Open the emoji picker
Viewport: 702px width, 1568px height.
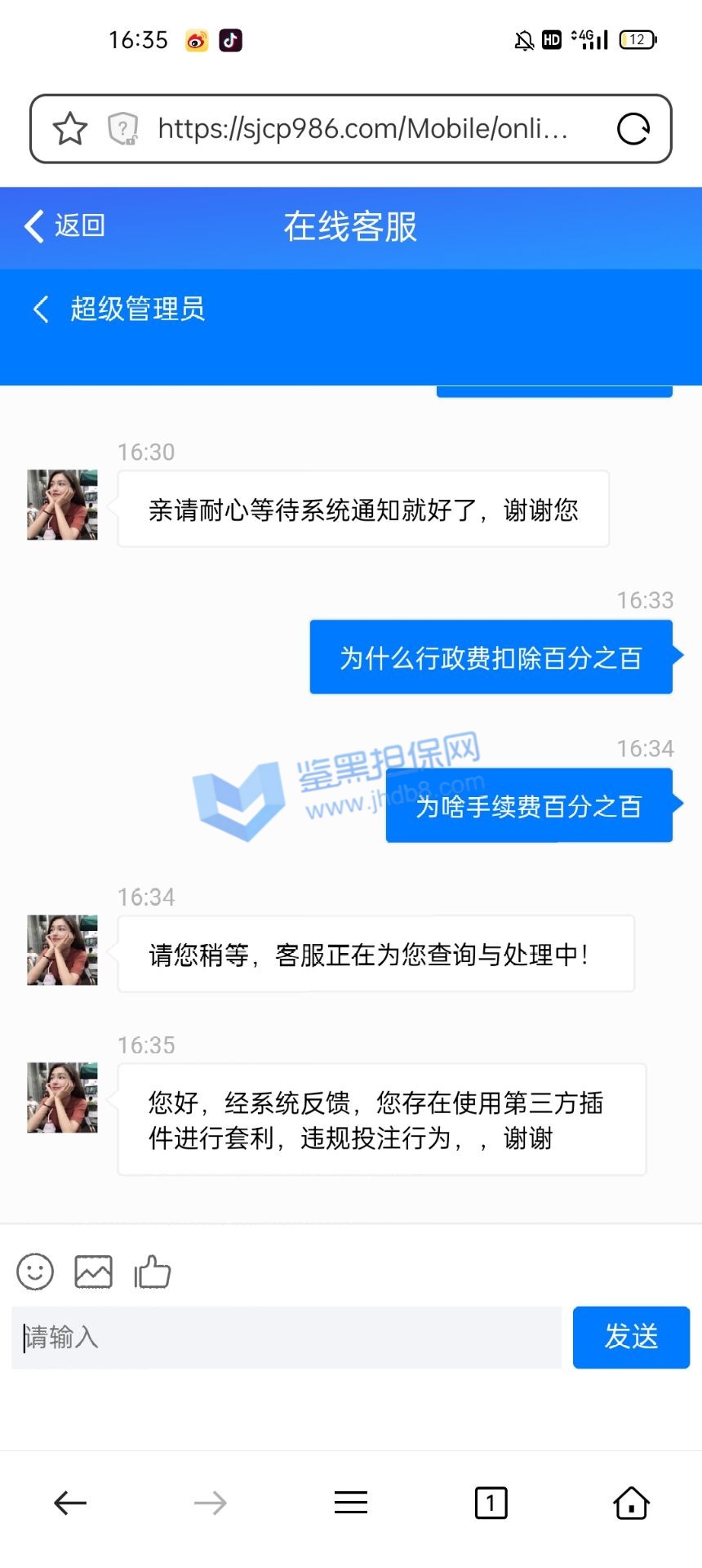coord(35,1272)
